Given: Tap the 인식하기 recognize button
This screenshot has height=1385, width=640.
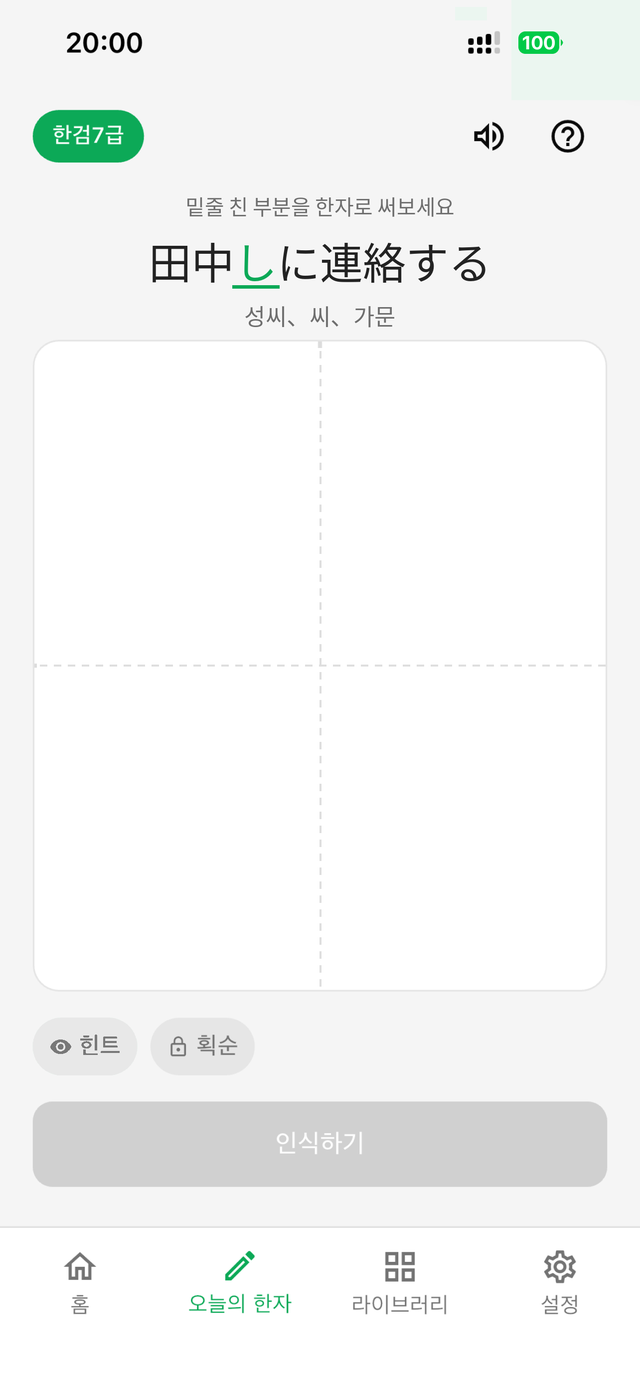Looking at the screenshot, I should point(320,1144).
